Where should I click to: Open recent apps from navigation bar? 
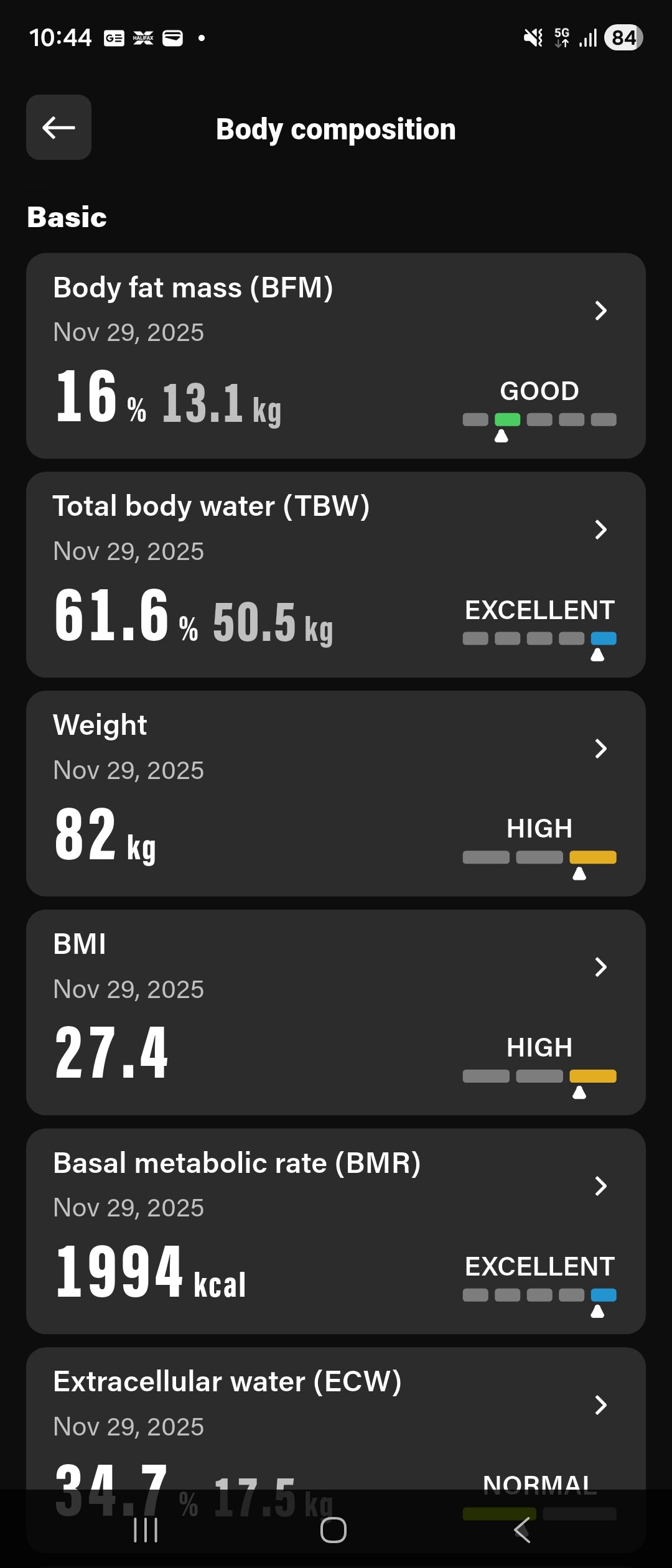click(146, 1530)
